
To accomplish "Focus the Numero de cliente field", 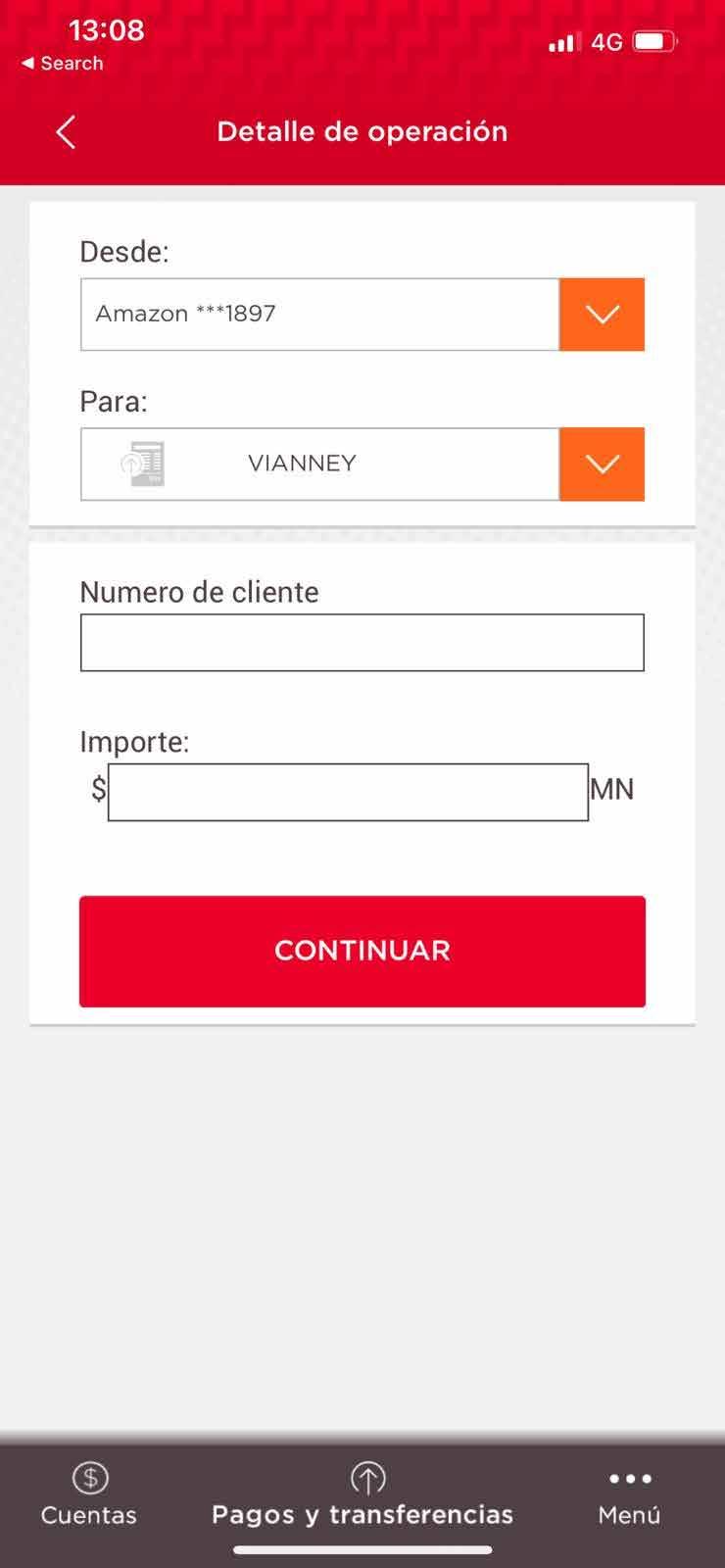I will click(362, 643).
